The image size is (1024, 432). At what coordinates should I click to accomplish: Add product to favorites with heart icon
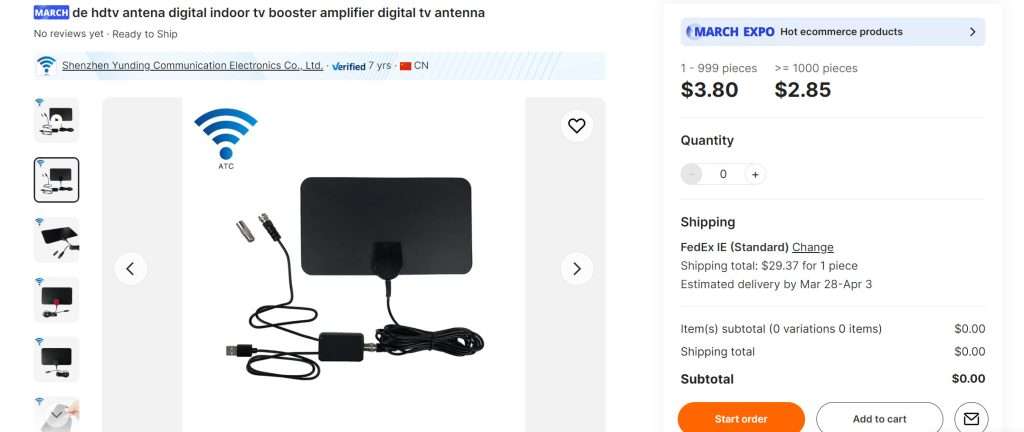click(576, 126)
